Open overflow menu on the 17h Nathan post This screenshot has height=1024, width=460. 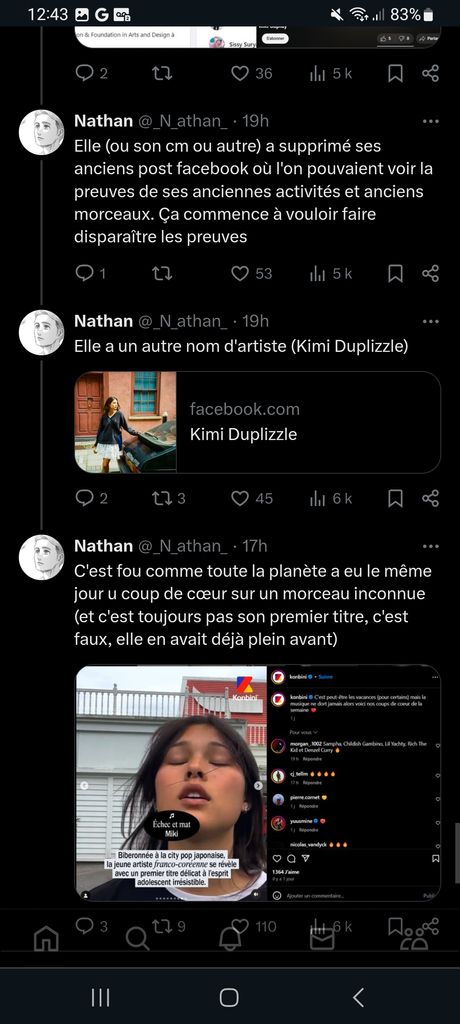[x=431, y=546]
